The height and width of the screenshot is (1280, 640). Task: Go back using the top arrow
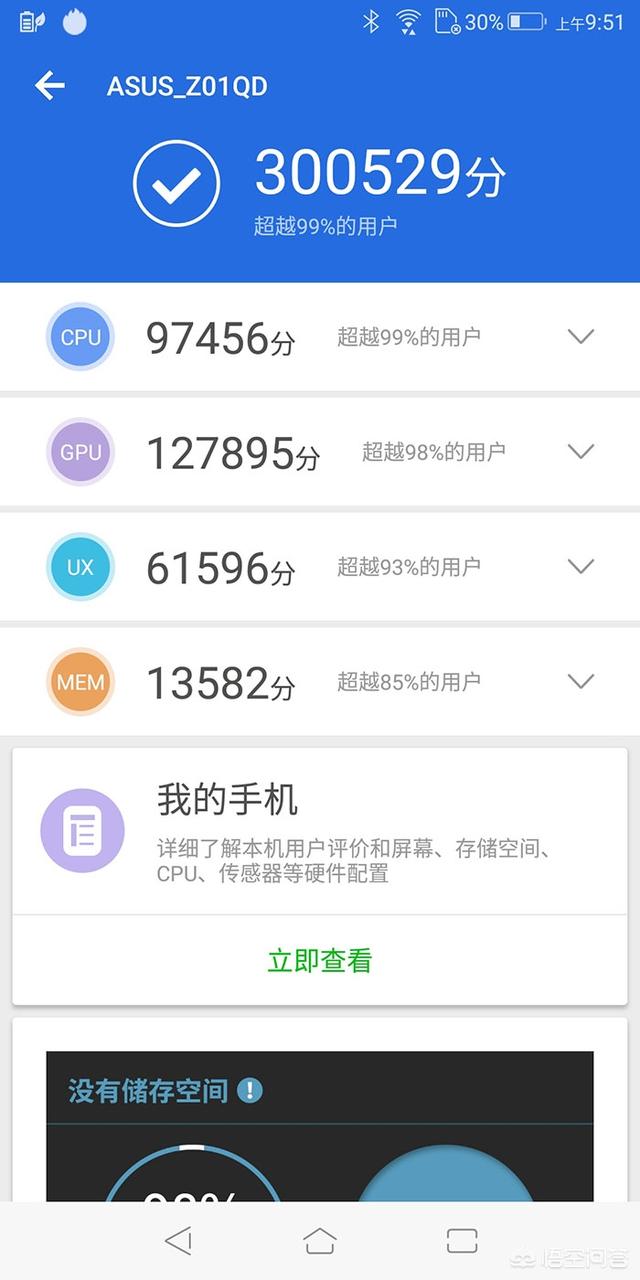click(x=49, y=86)
